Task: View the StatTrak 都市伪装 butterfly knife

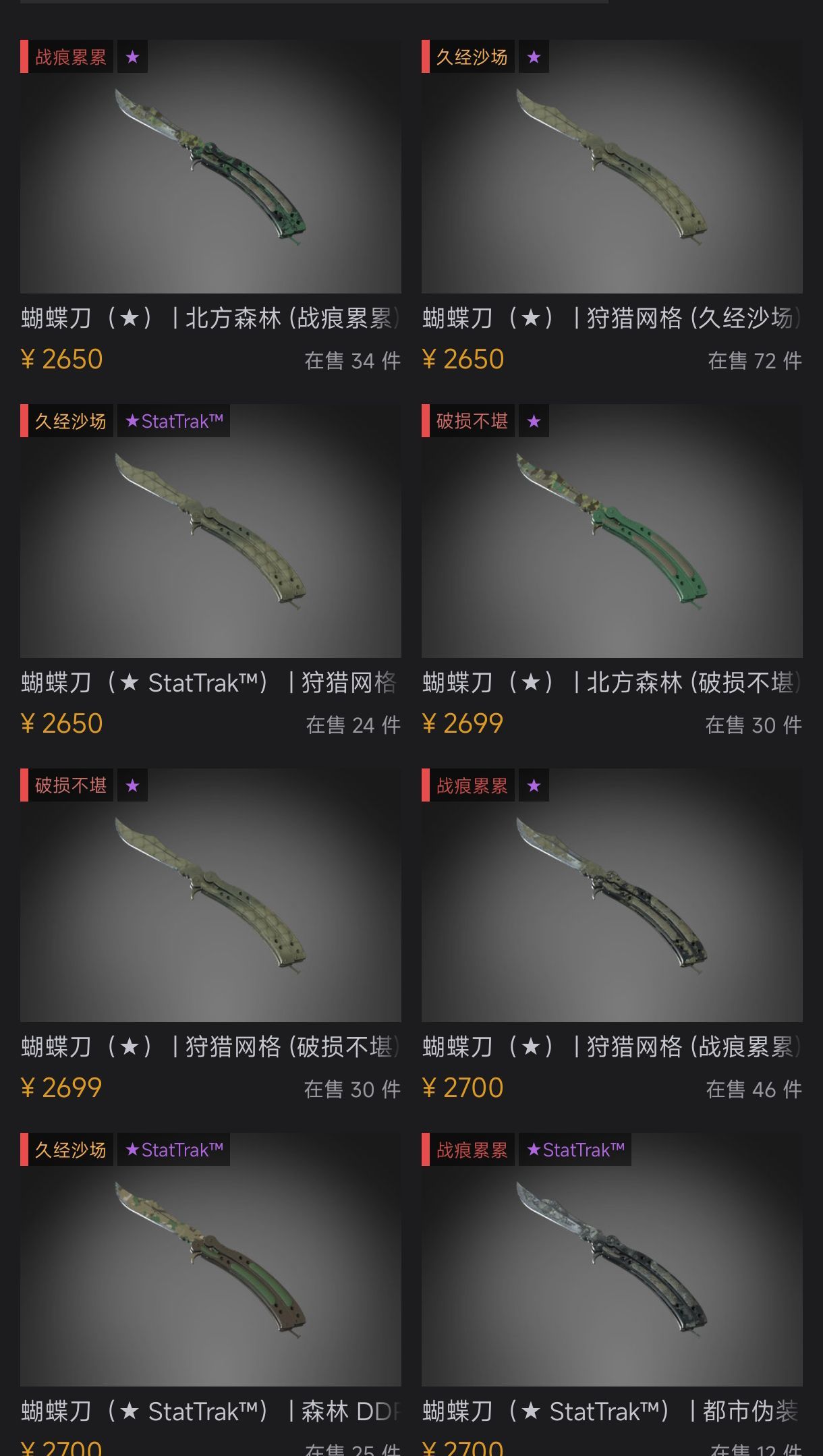Action: [612, 1260]
